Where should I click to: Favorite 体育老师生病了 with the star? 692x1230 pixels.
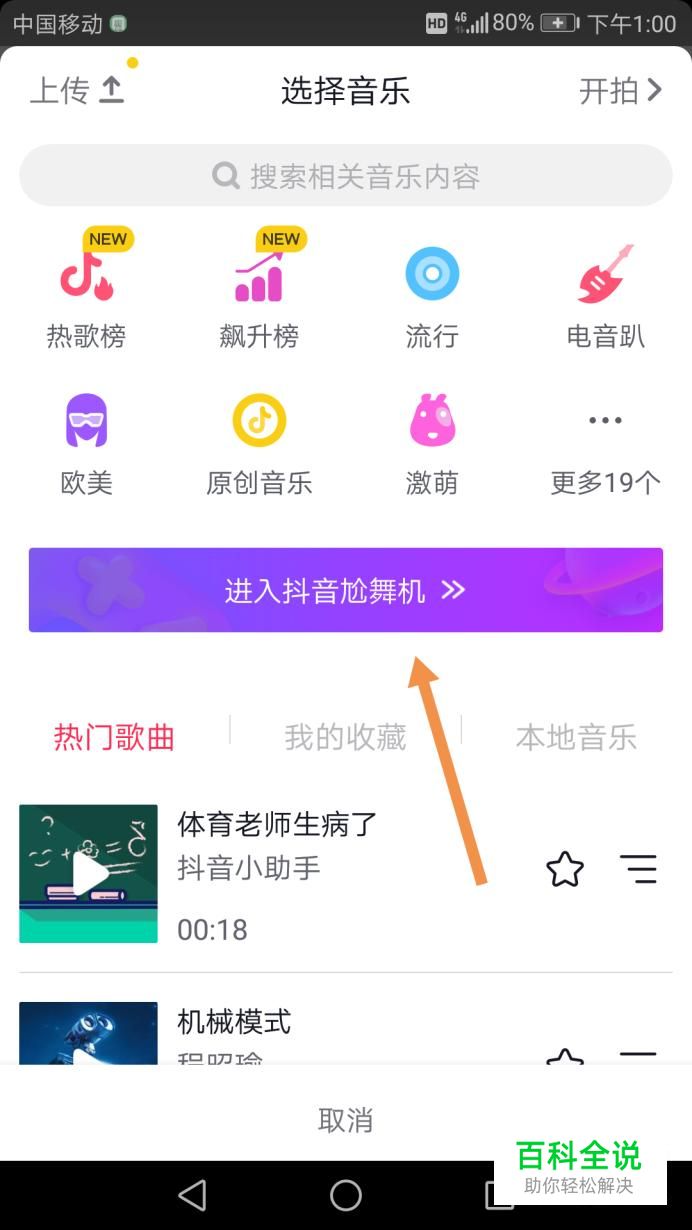click(565, 870)
